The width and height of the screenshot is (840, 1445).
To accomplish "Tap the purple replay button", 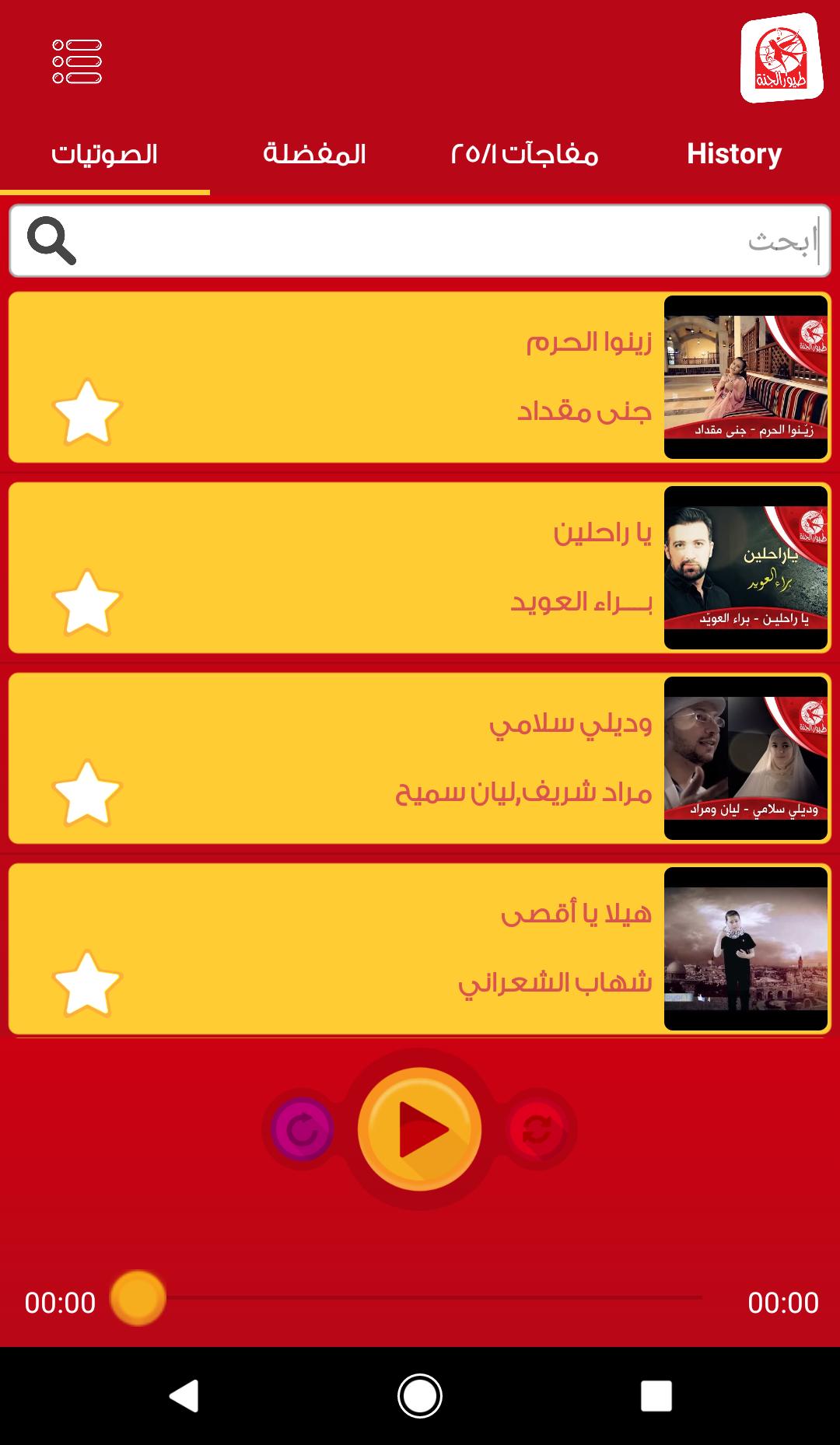I will [x=303, y=1129].
